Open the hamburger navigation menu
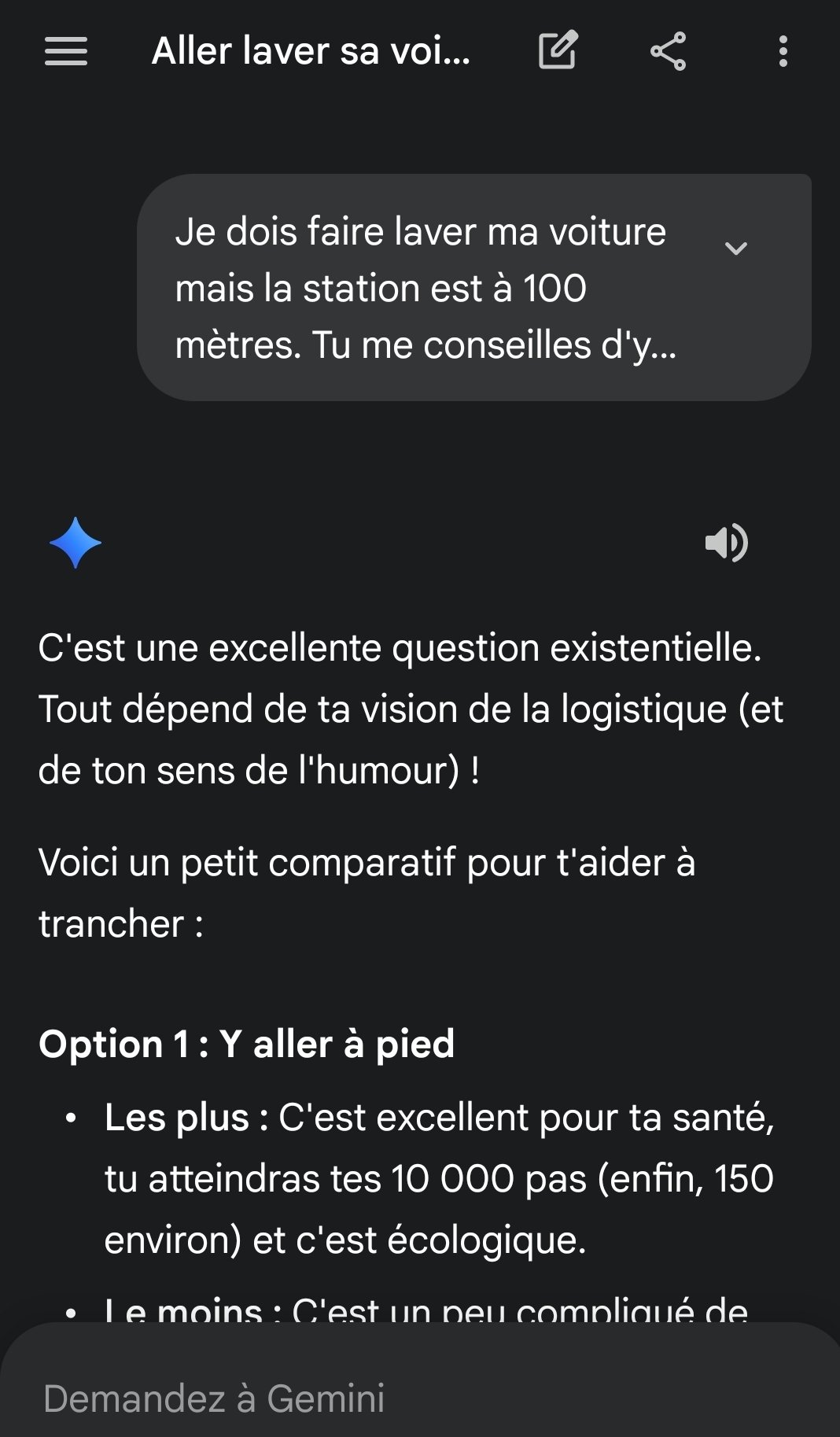The image size is (840, 1437). (66, 52)
